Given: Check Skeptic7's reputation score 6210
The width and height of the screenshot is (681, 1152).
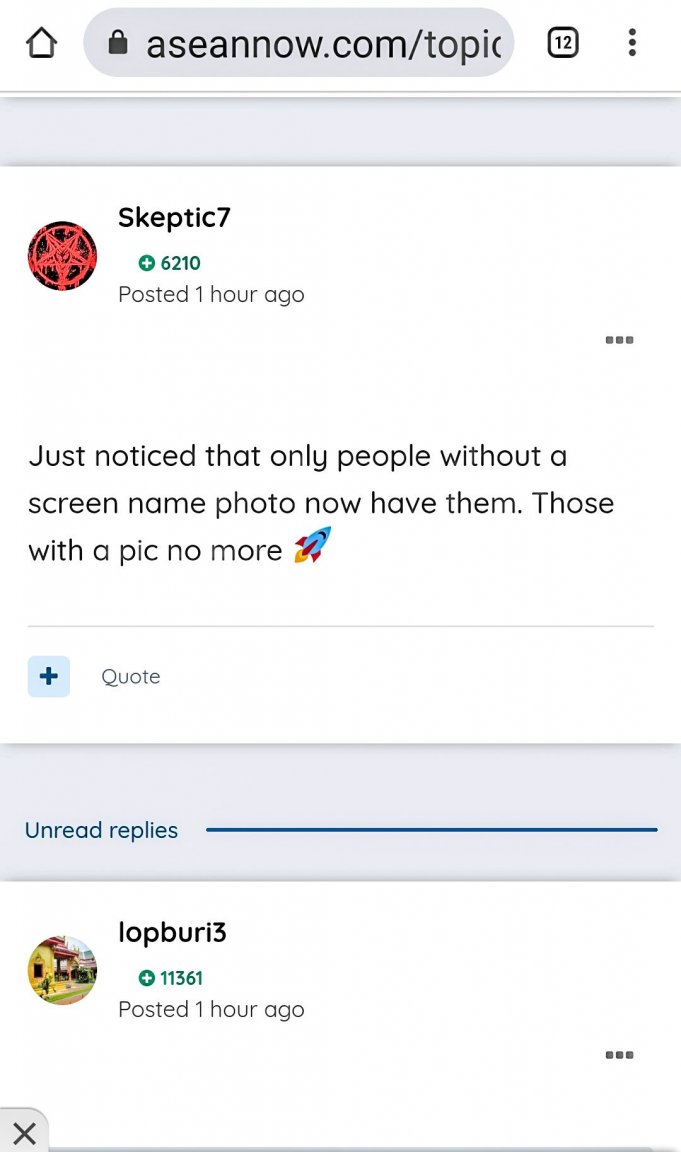Looking at the screenshot, I should coord(170,263).
